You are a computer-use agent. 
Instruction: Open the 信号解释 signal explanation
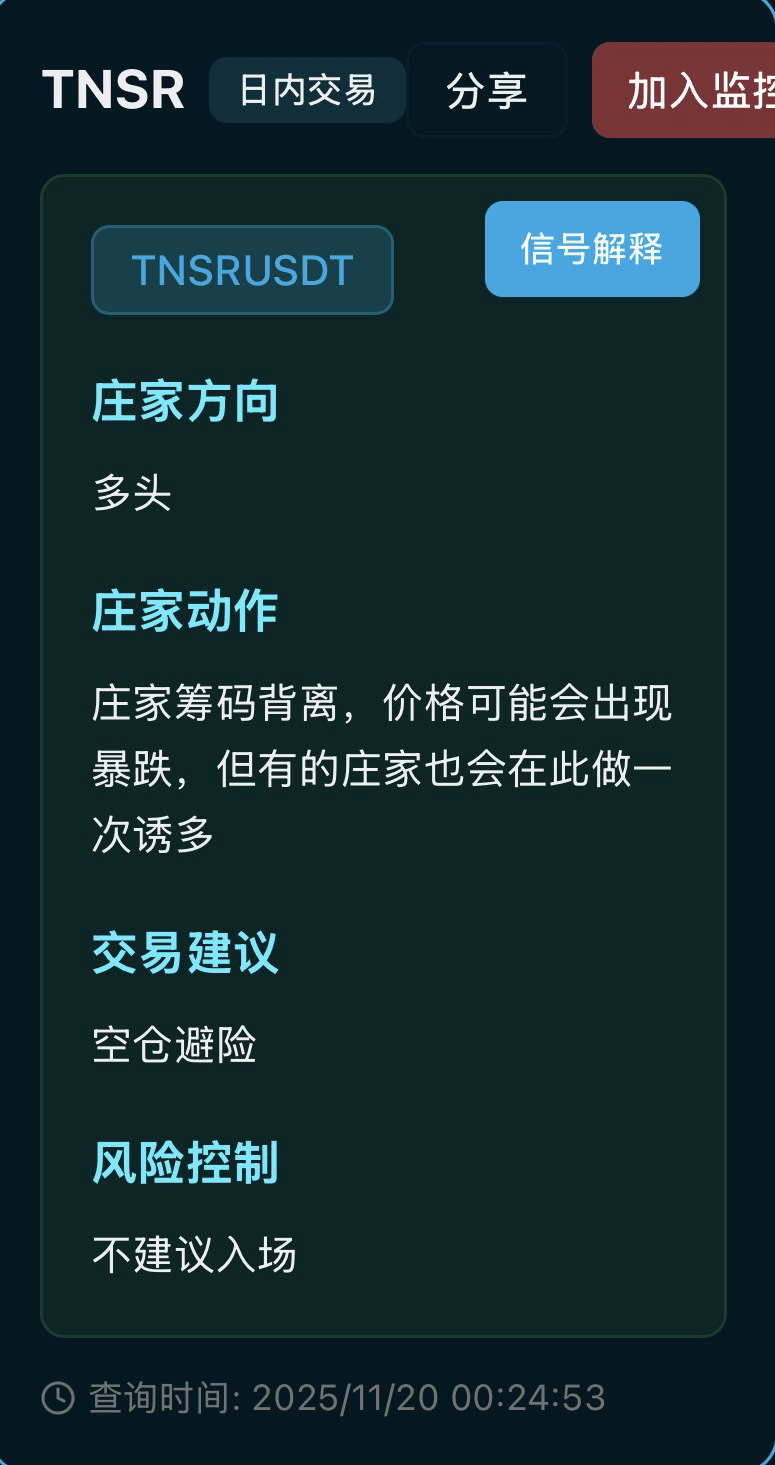tap(592, 249)
